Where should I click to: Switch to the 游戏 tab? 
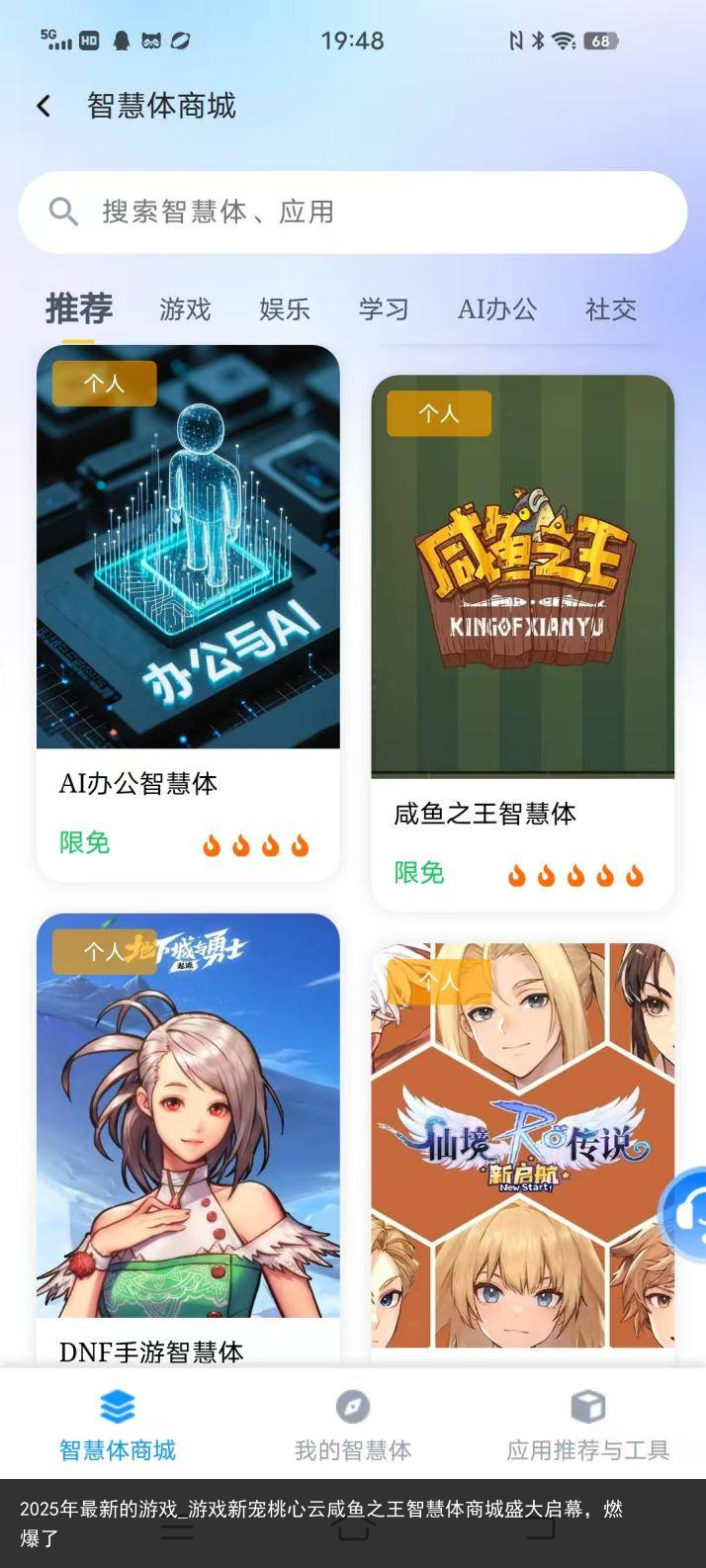pyautogui.click(x=185, y=309)
